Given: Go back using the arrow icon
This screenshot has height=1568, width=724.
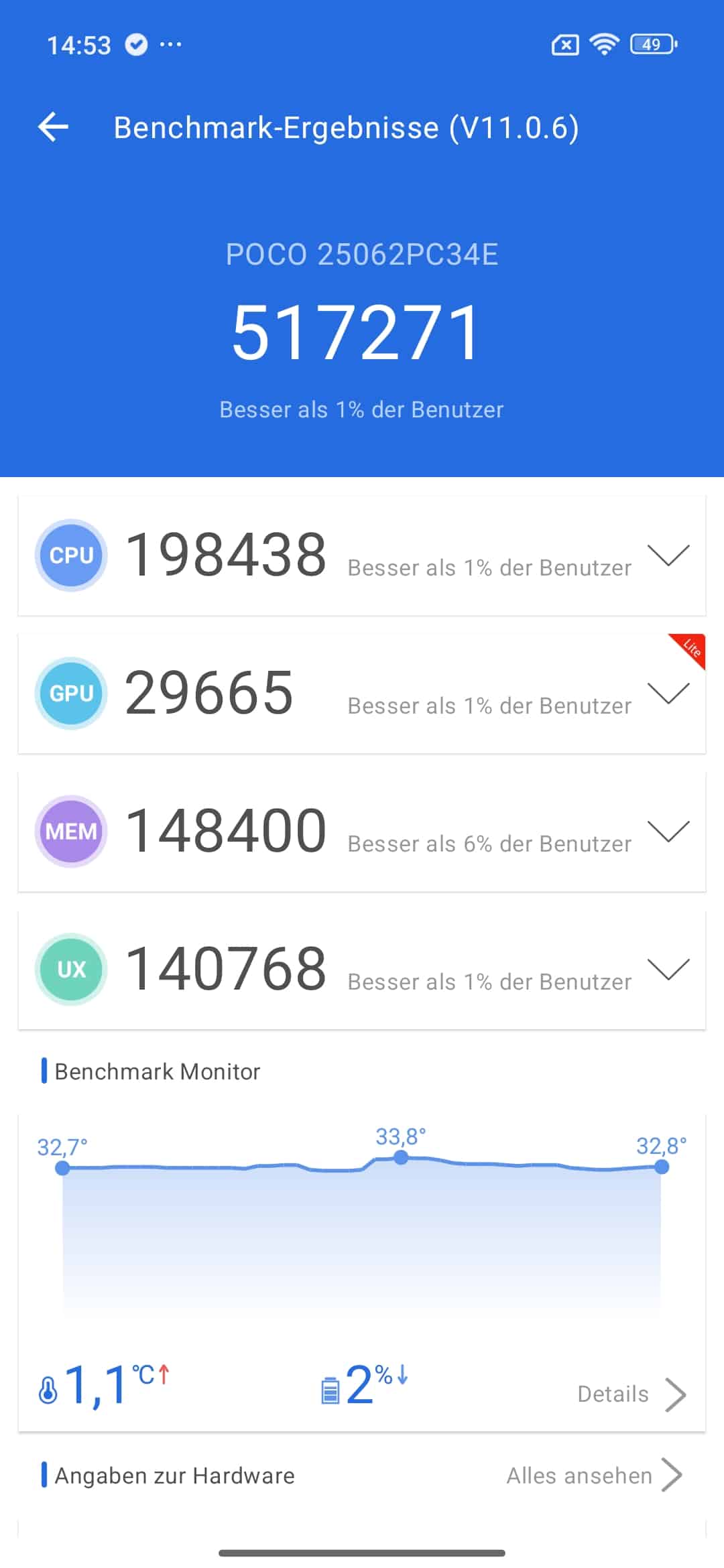Looking at the screenshot, I should coord(54,127).
